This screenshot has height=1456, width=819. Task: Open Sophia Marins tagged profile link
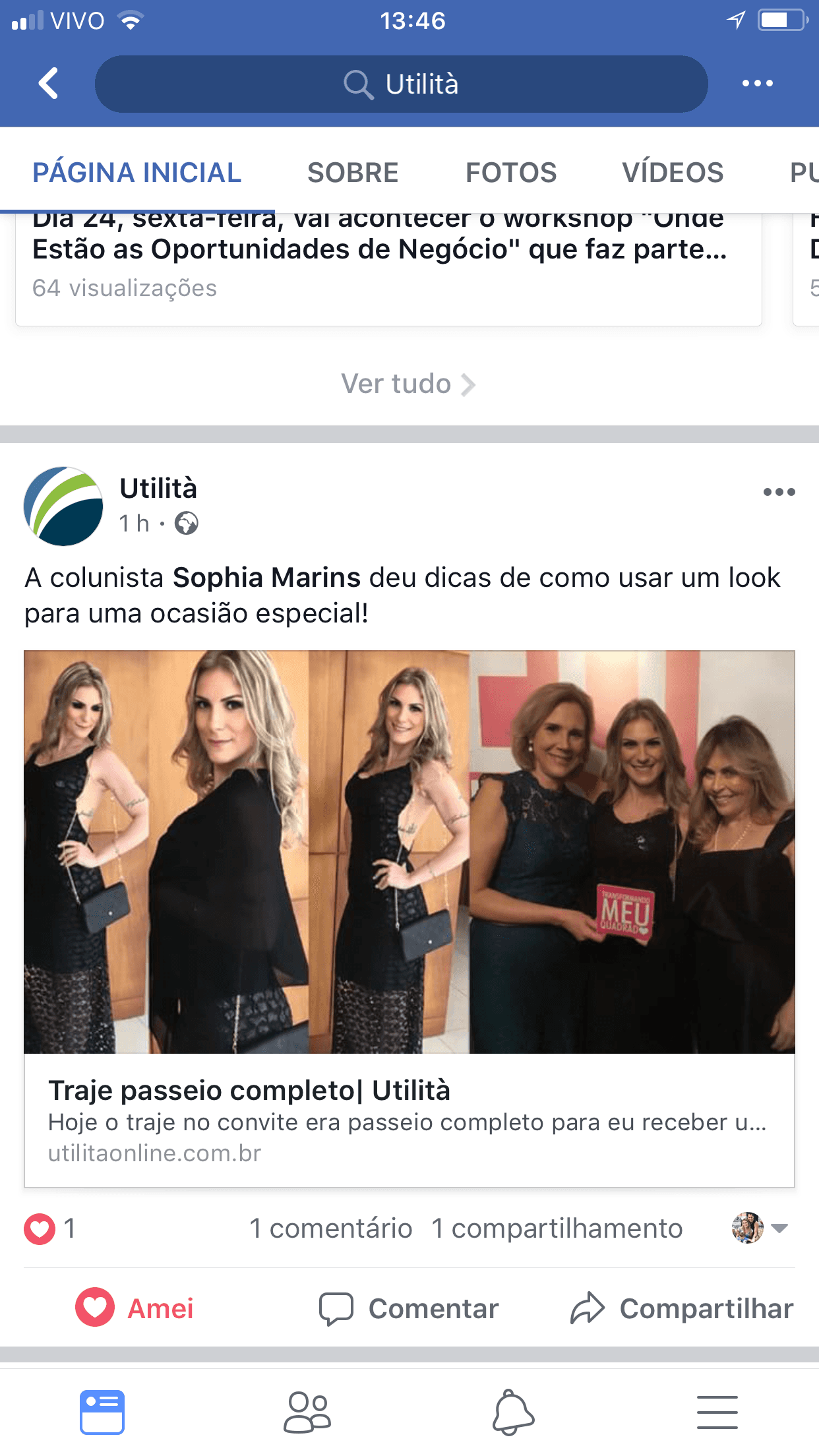266,578
